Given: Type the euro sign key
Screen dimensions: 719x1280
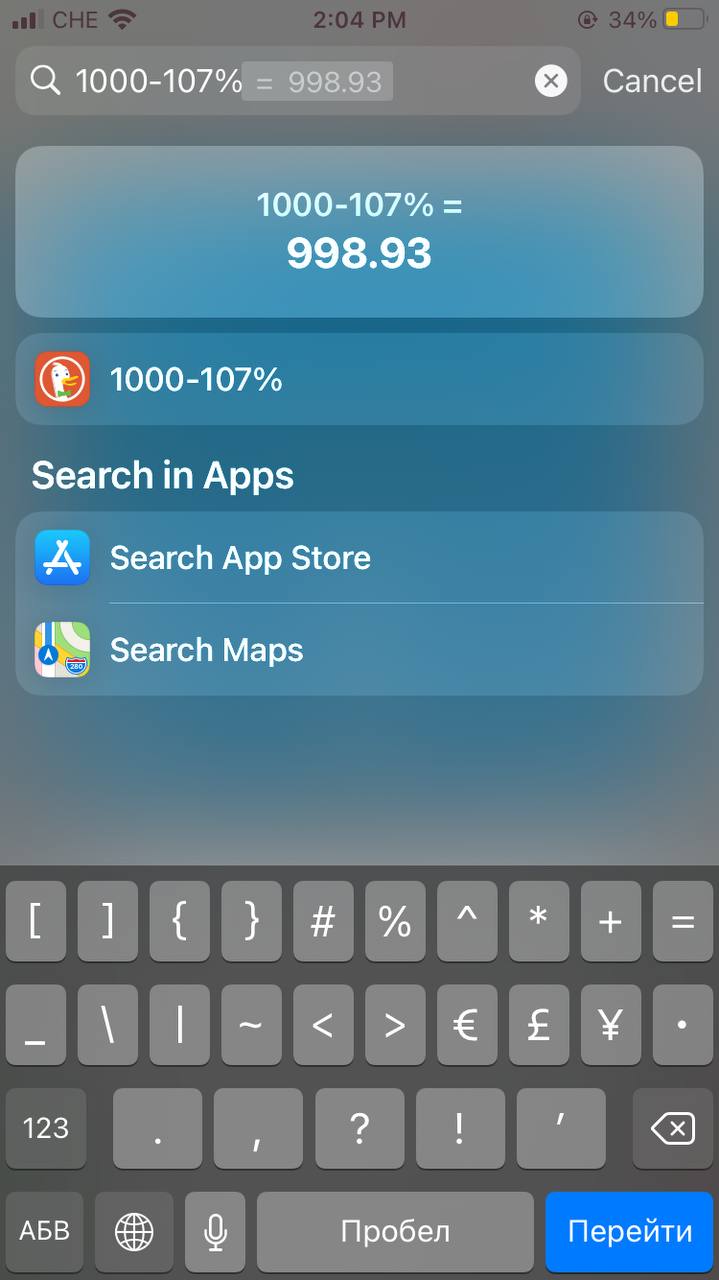Looking at the screenshot, I should click(x=466, y=1026).
